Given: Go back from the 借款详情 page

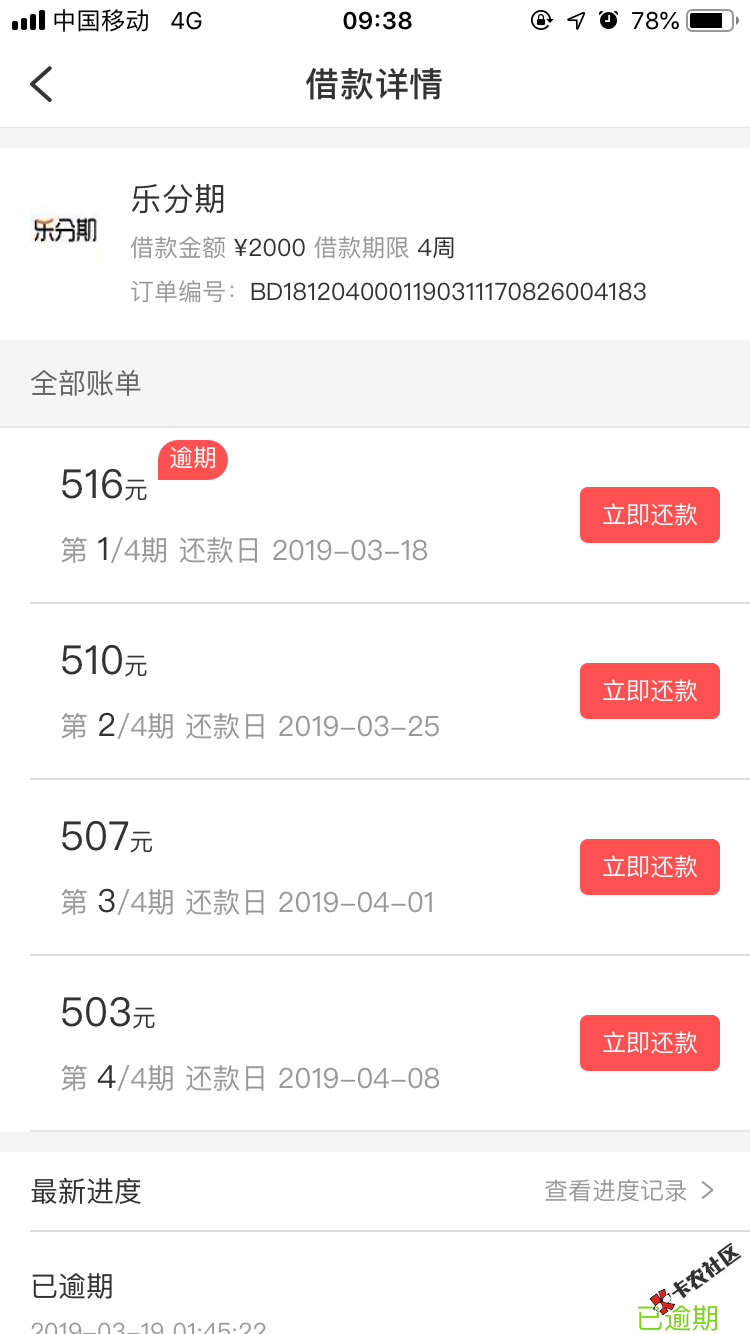Looking at the screenshot, I should coord(41,85).
